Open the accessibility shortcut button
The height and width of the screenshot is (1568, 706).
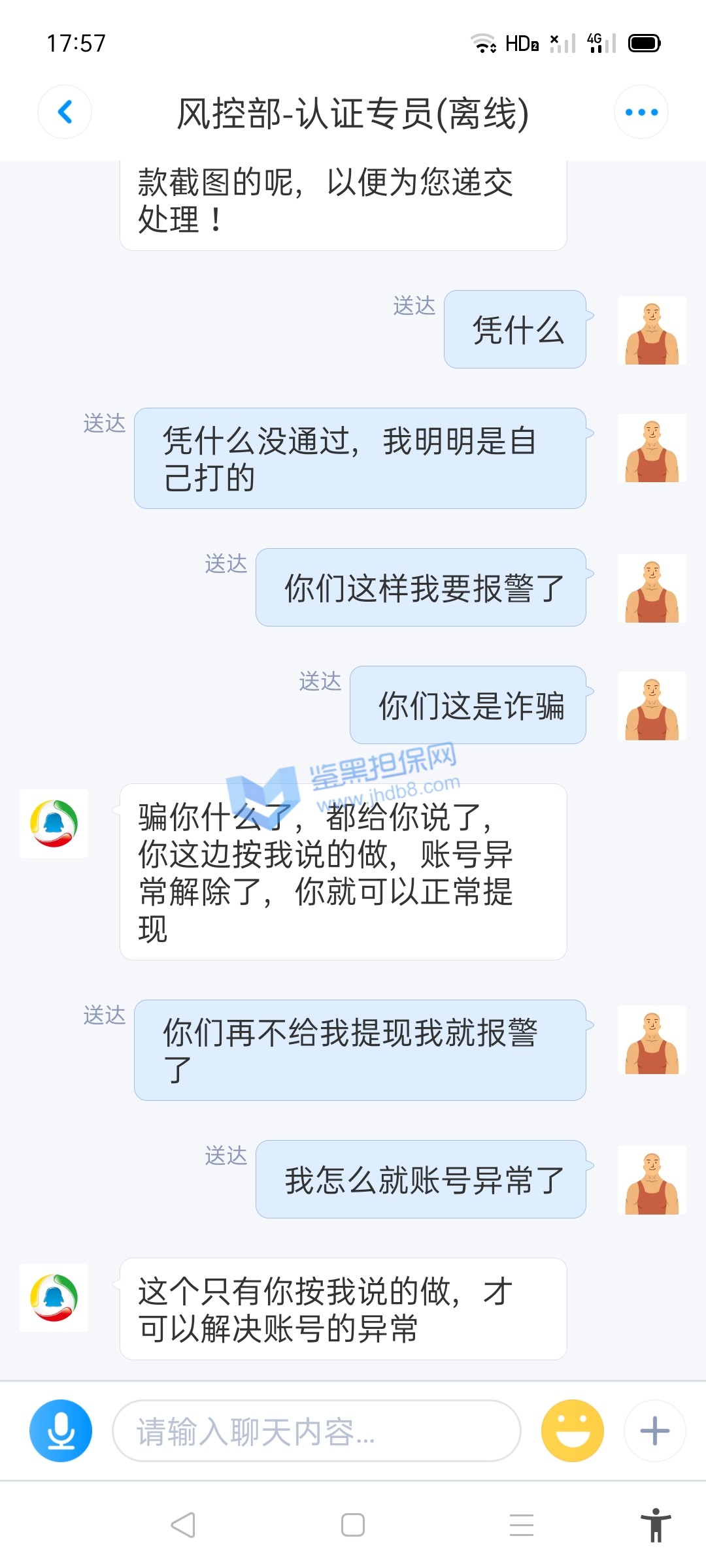[655, 1525]
